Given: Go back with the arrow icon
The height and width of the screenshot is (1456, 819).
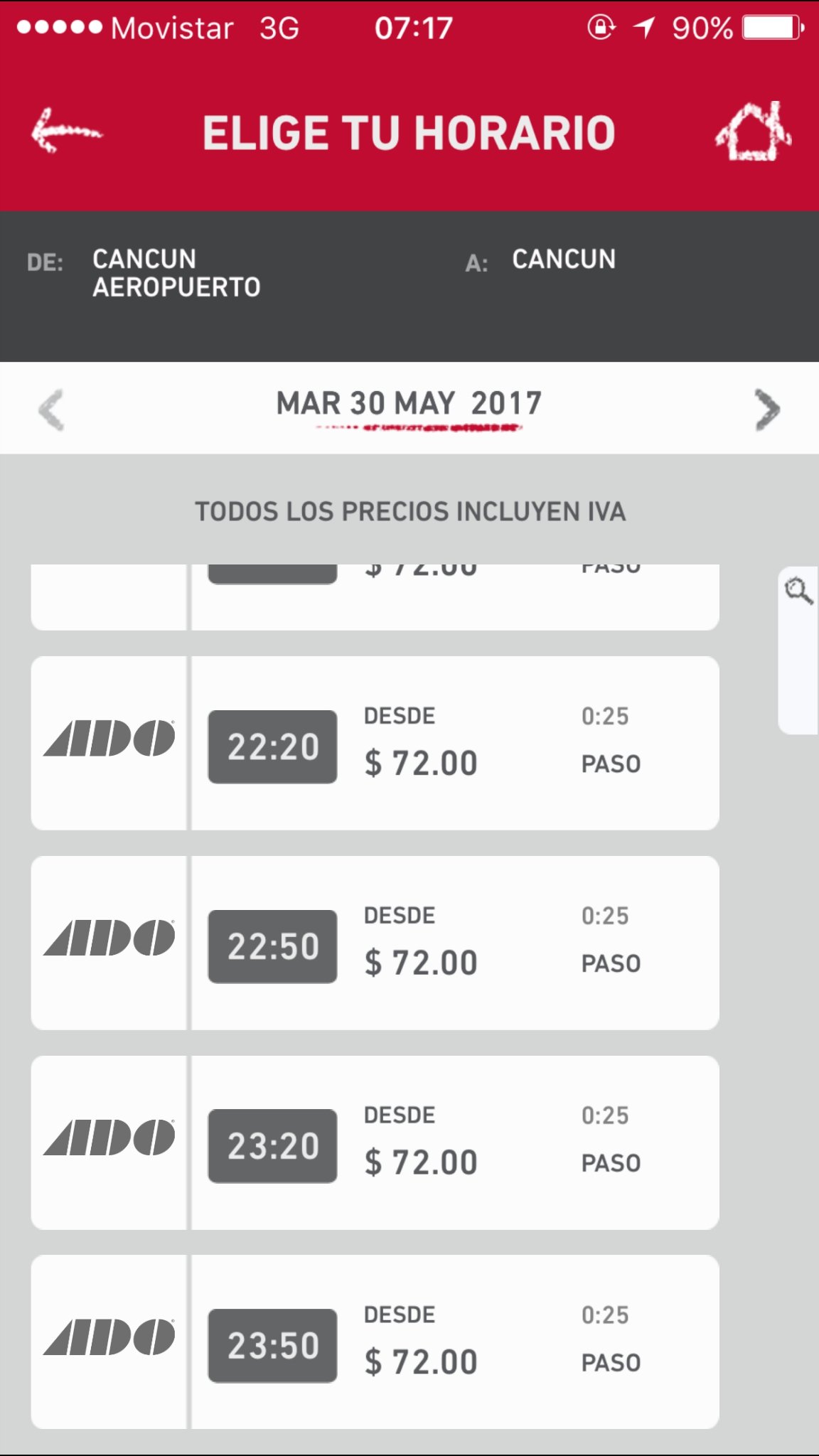Looking at the screenshot, I should (66, 131).
